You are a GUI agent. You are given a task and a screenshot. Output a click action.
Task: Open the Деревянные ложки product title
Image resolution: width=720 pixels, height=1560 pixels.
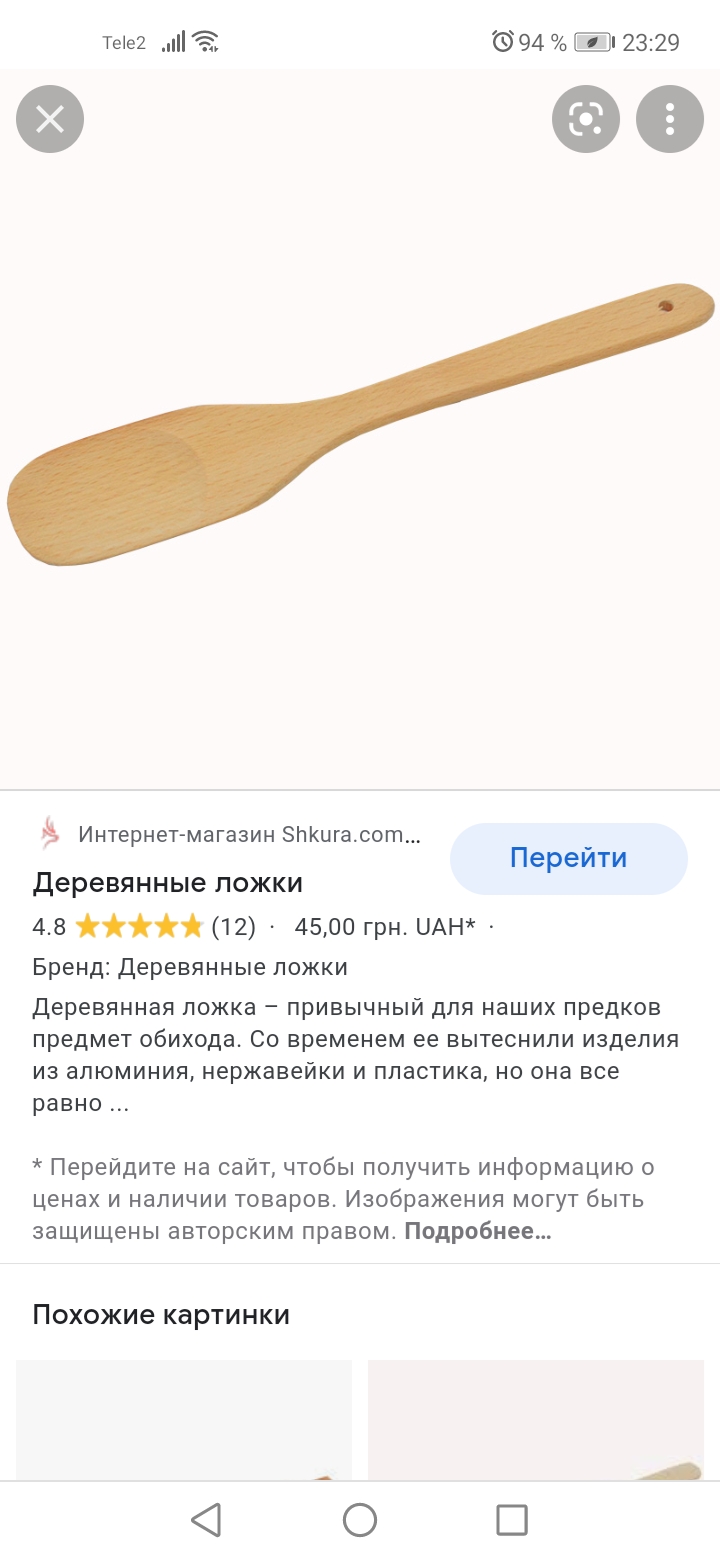click(x=167, y=883)
